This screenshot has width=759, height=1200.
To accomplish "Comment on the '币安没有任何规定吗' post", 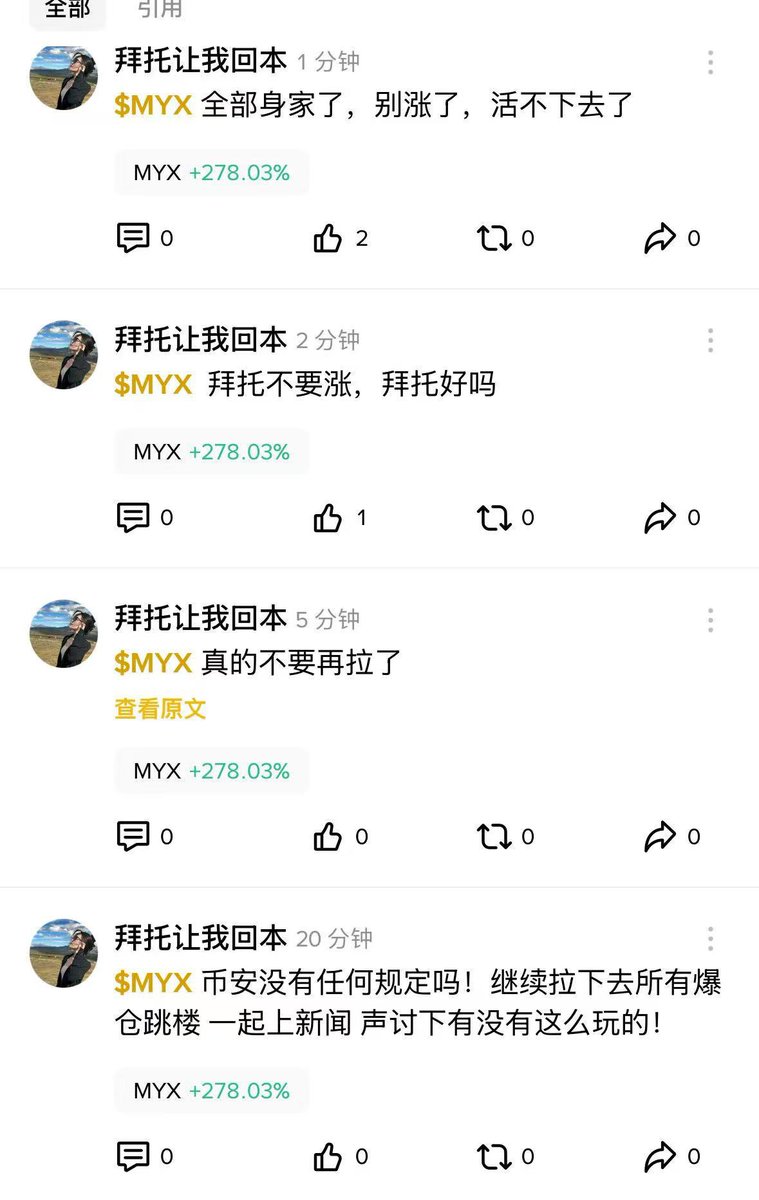I will pyautogui.click(x=133, y=1157).
